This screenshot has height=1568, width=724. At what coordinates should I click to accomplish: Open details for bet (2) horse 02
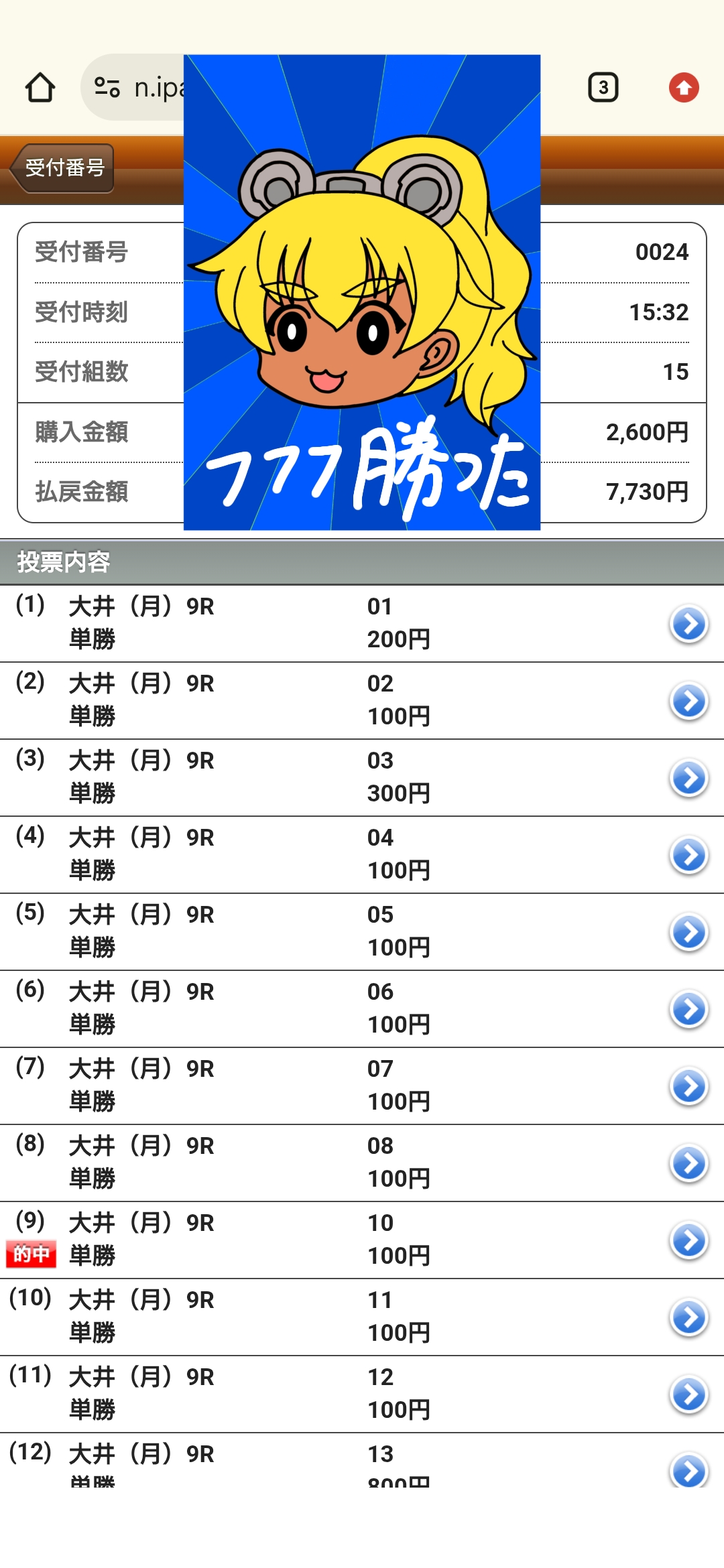point(688,701)
